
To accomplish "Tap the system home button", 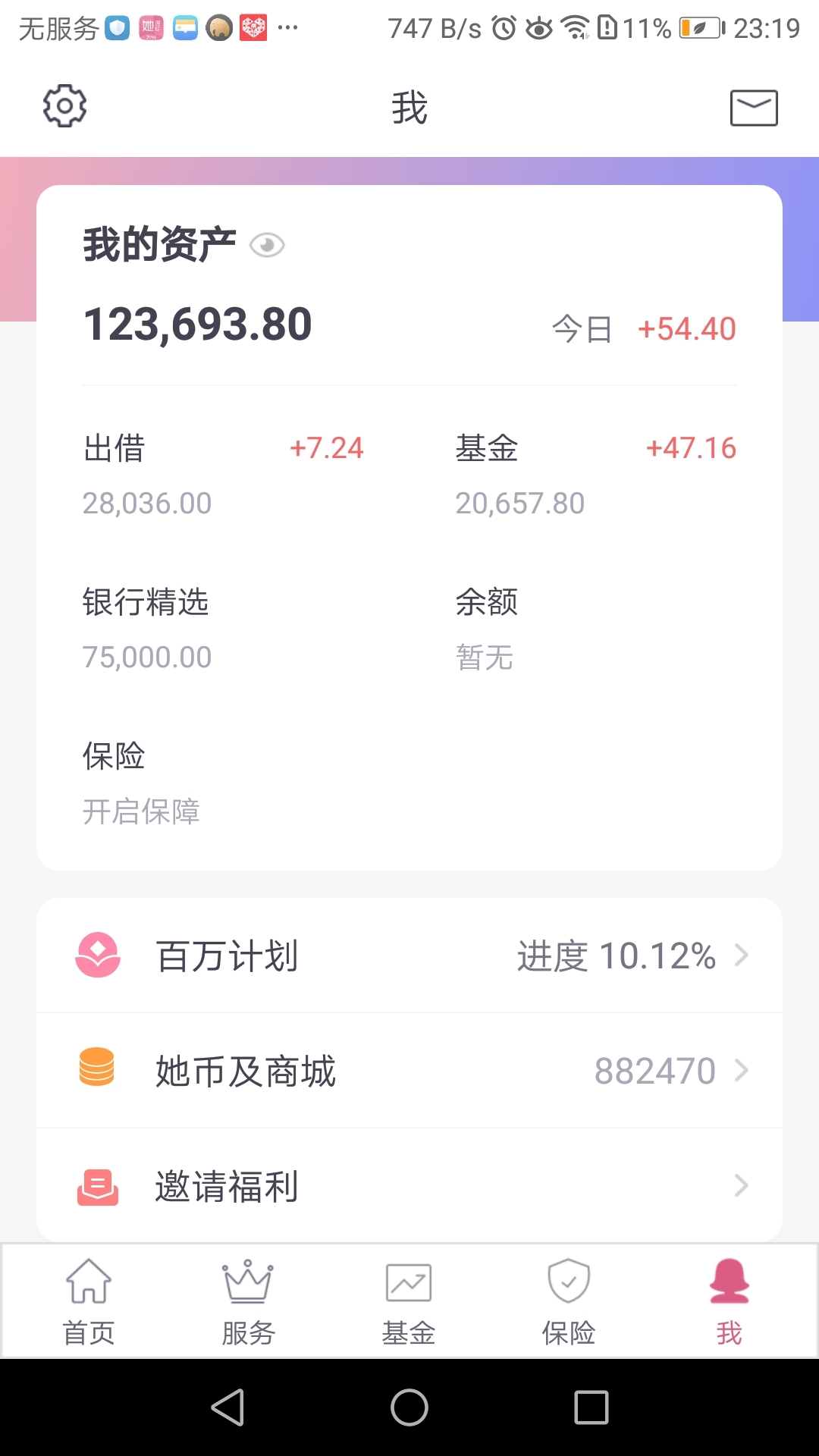I will (409, 1407).
